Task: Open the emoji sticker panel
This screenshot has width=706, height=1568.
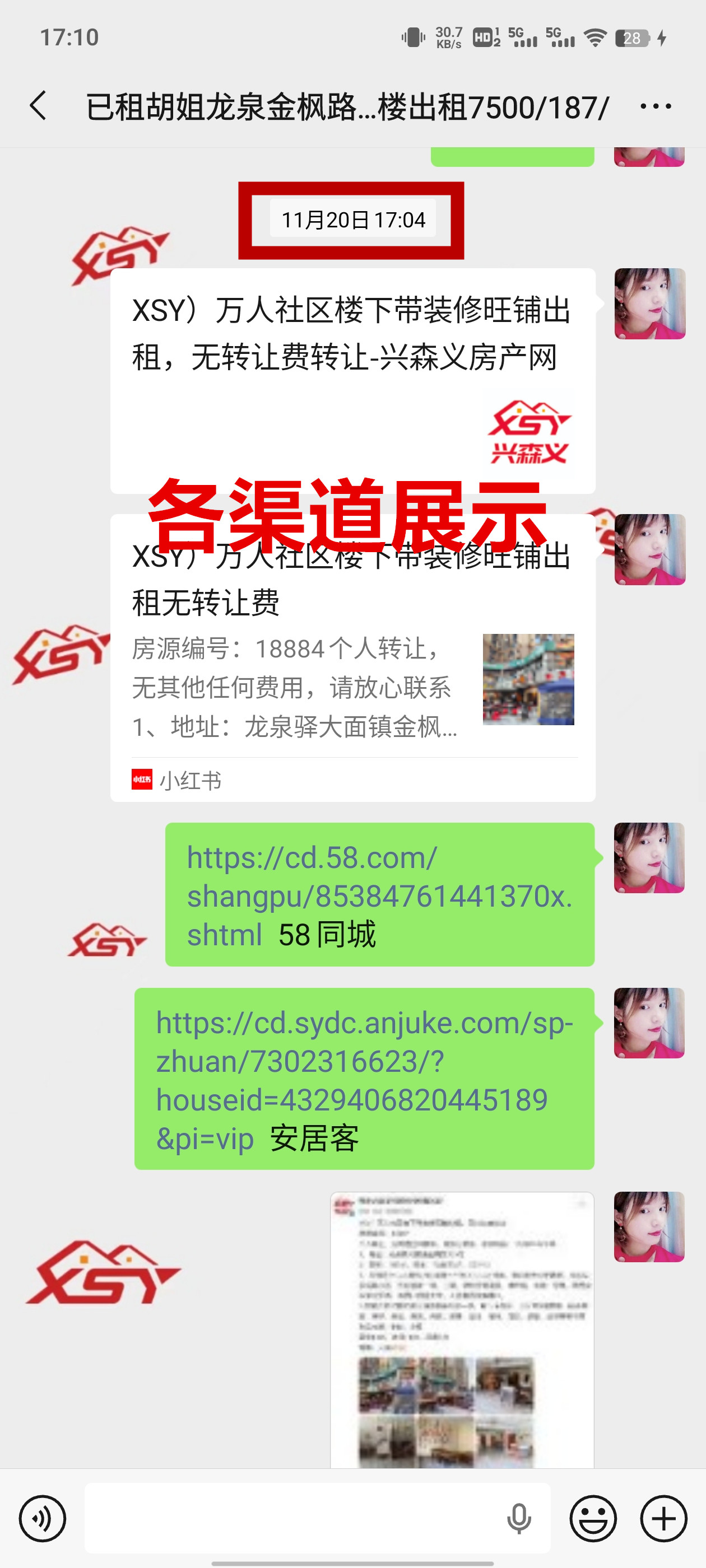Action: click(x=593, y=1518)
